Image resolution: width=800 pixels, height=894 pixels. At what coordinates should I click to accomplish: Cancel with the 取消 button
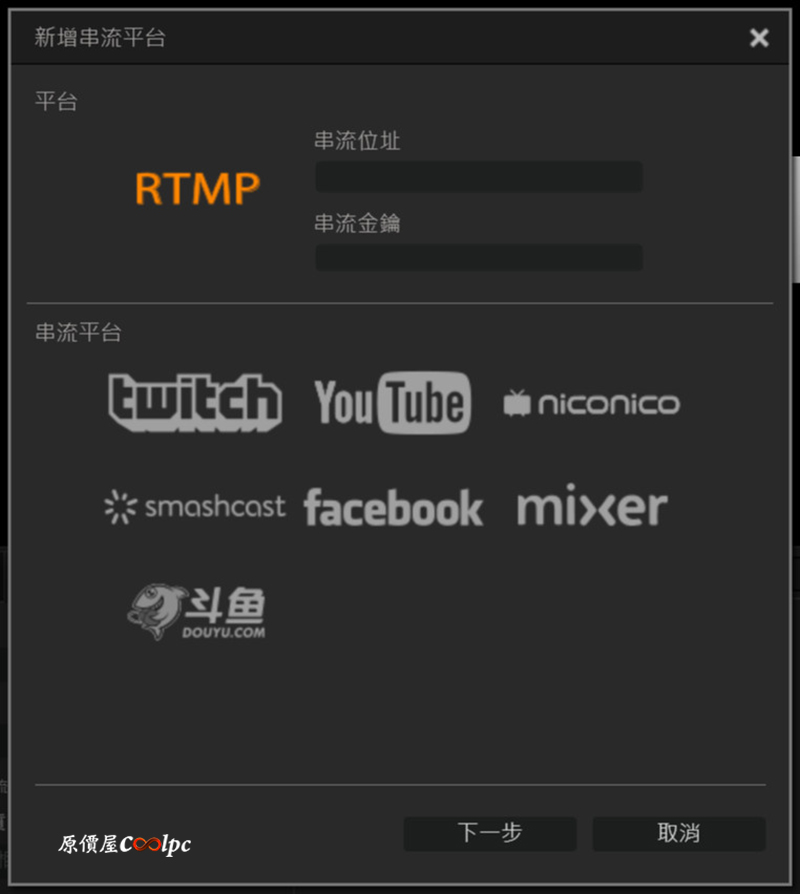click(679, 833)
